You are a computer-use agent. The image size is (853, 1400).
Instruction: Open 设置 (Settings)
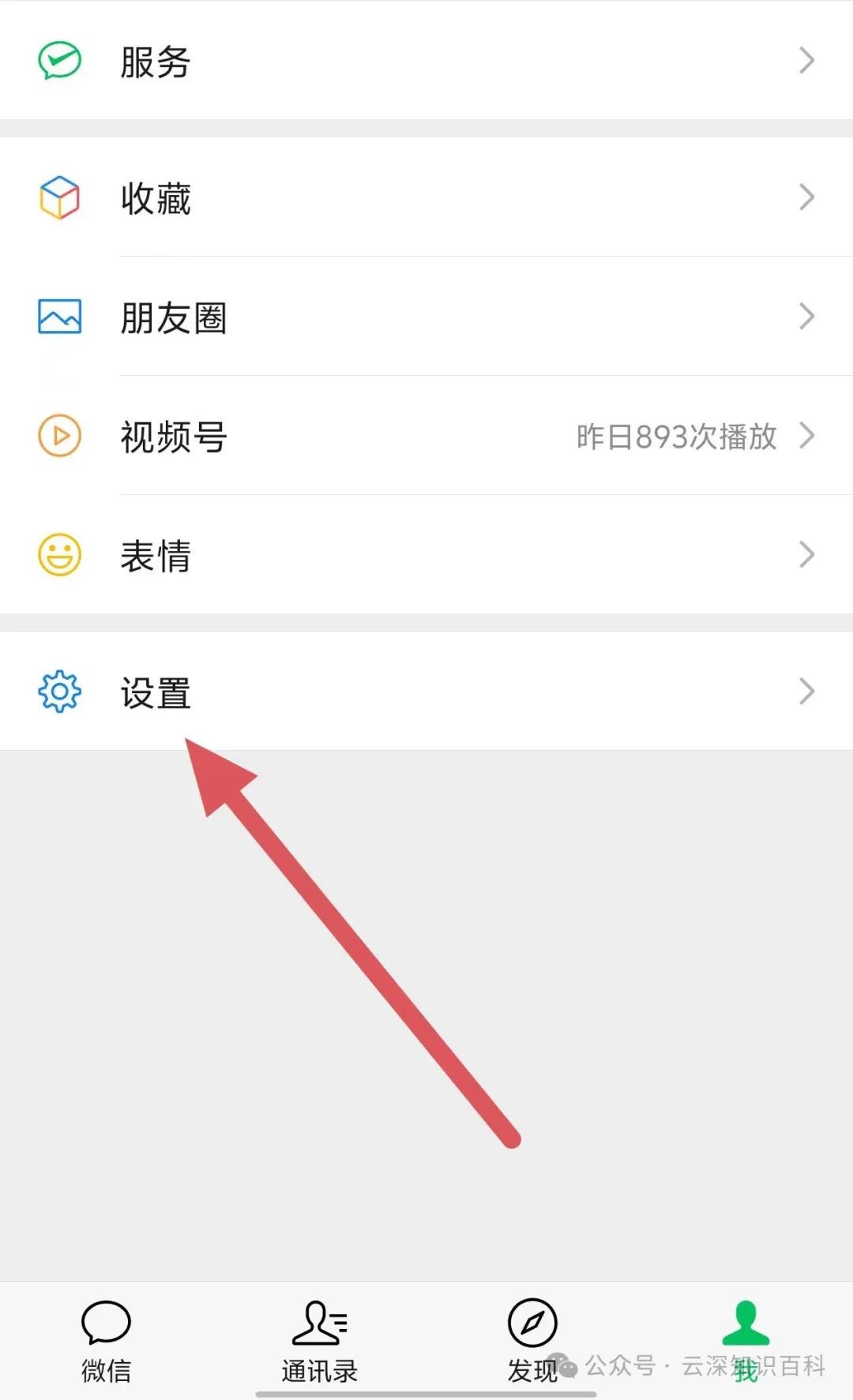pos(426,692)
